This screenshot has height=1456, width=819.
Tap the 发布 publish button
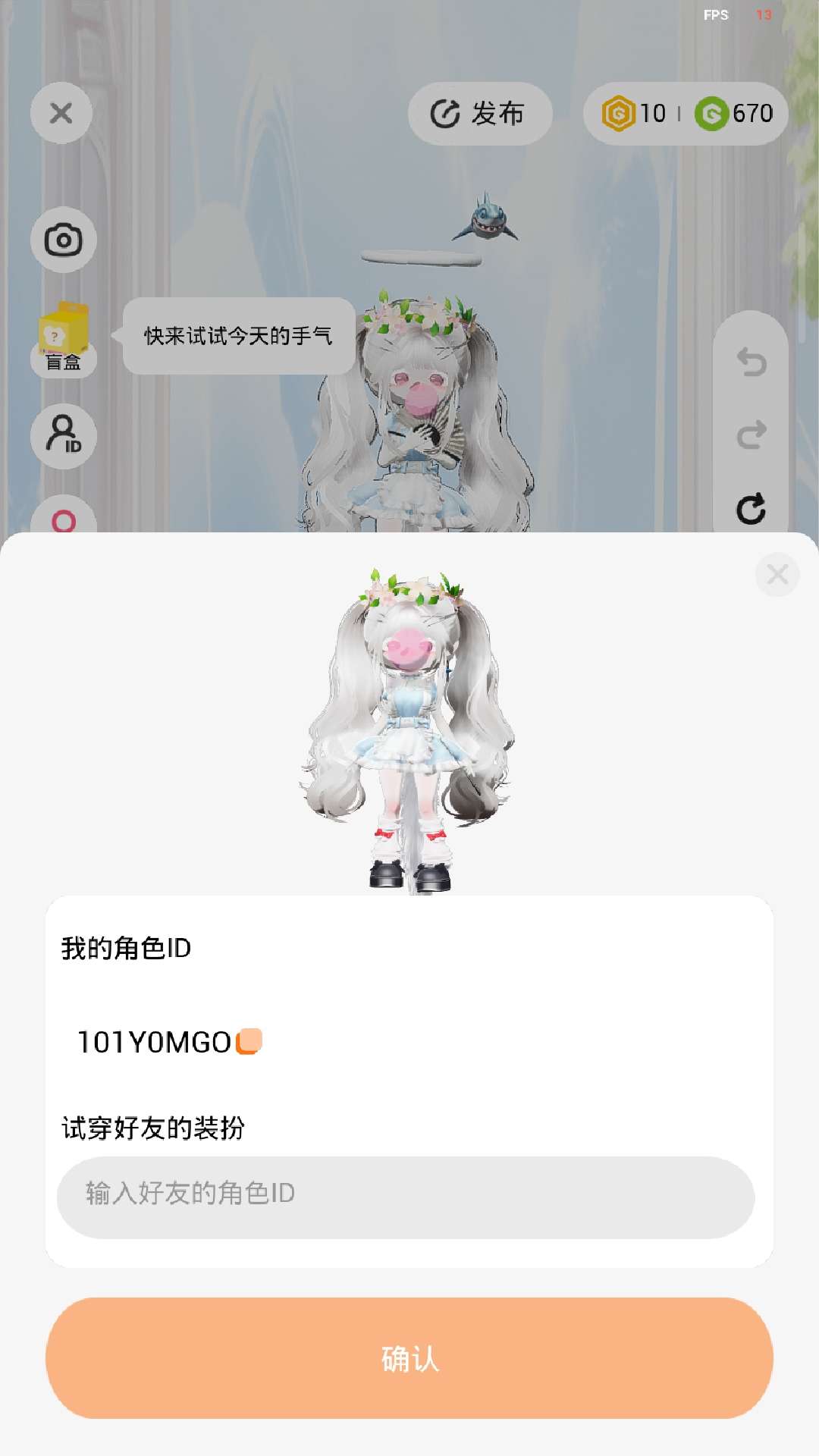479,114
